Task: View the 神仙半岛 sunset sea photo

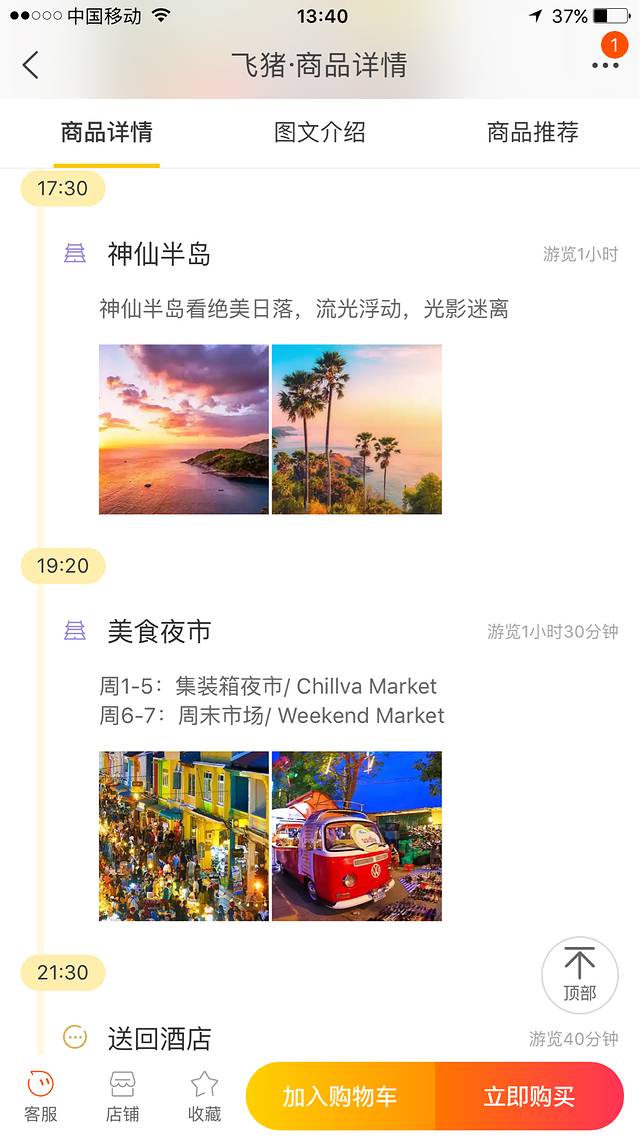Action: (184, 430)
